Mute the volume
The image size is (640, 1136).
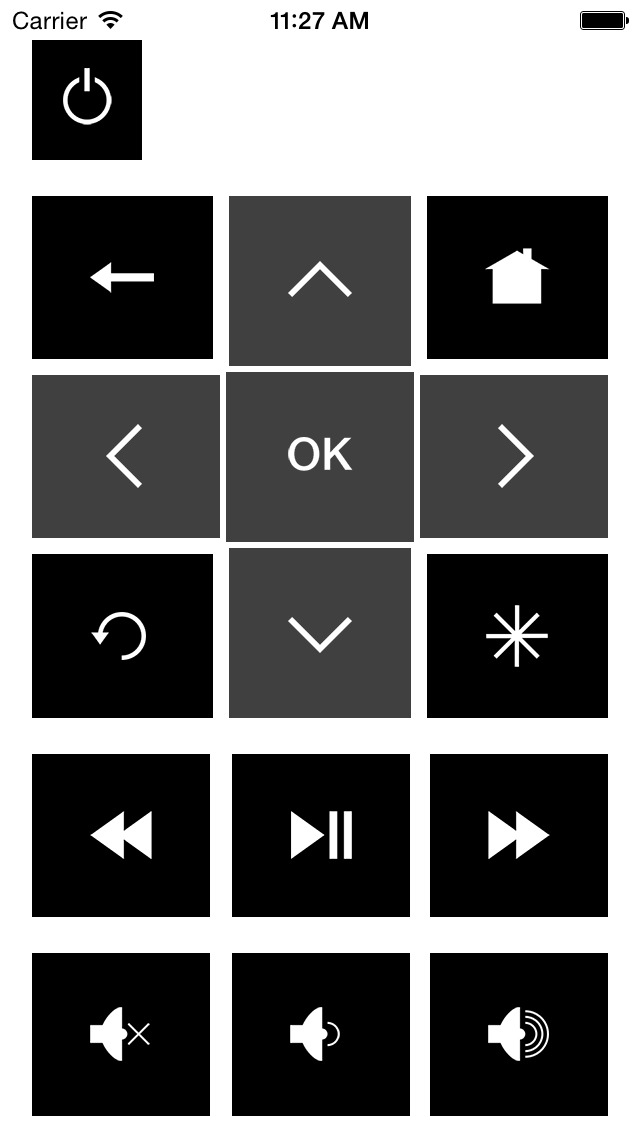(121, 1035)
